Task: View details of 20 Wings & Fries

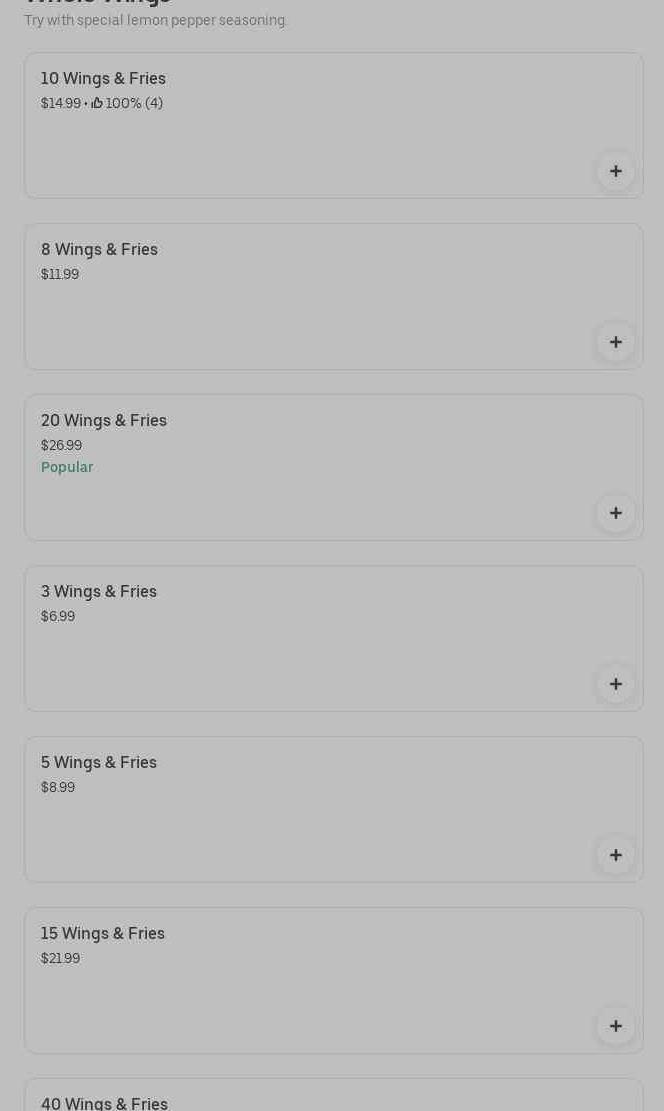Action: tap(334, 468)
